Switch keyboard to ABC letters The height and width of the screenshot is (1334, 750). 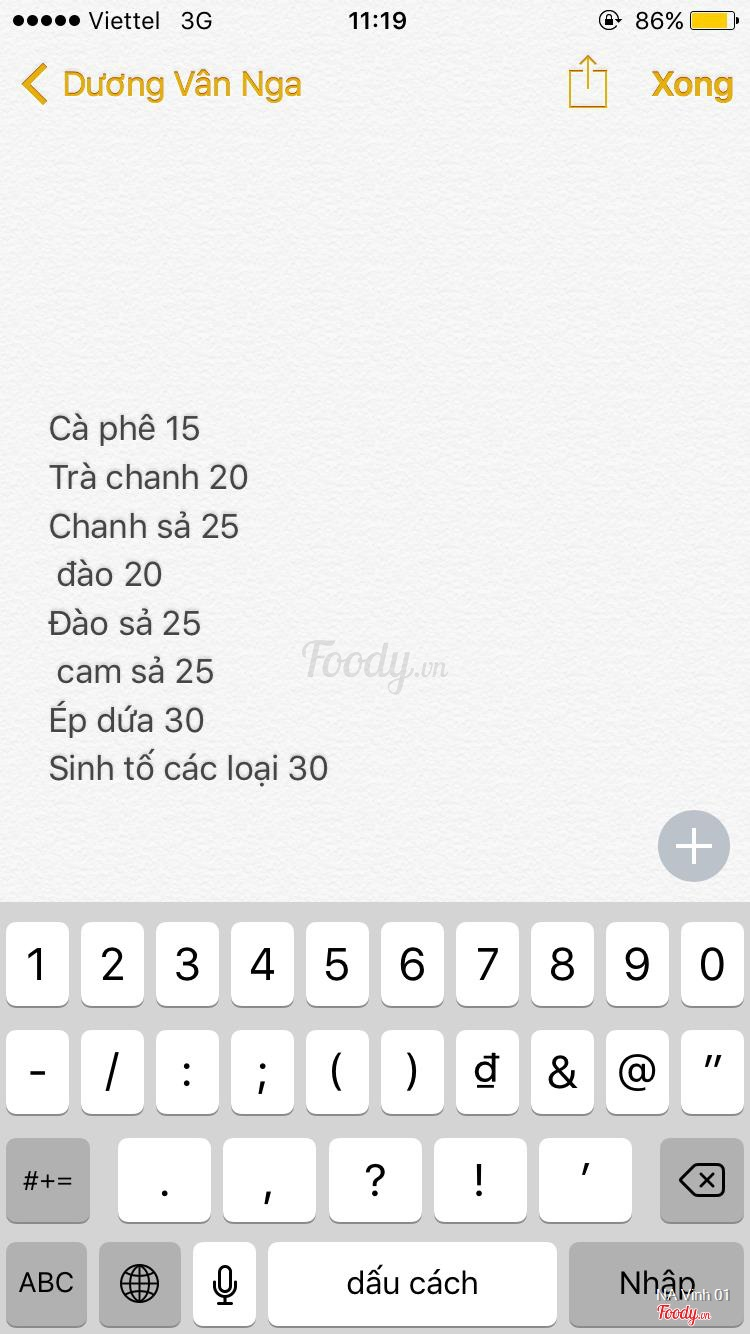point(47,1283)
